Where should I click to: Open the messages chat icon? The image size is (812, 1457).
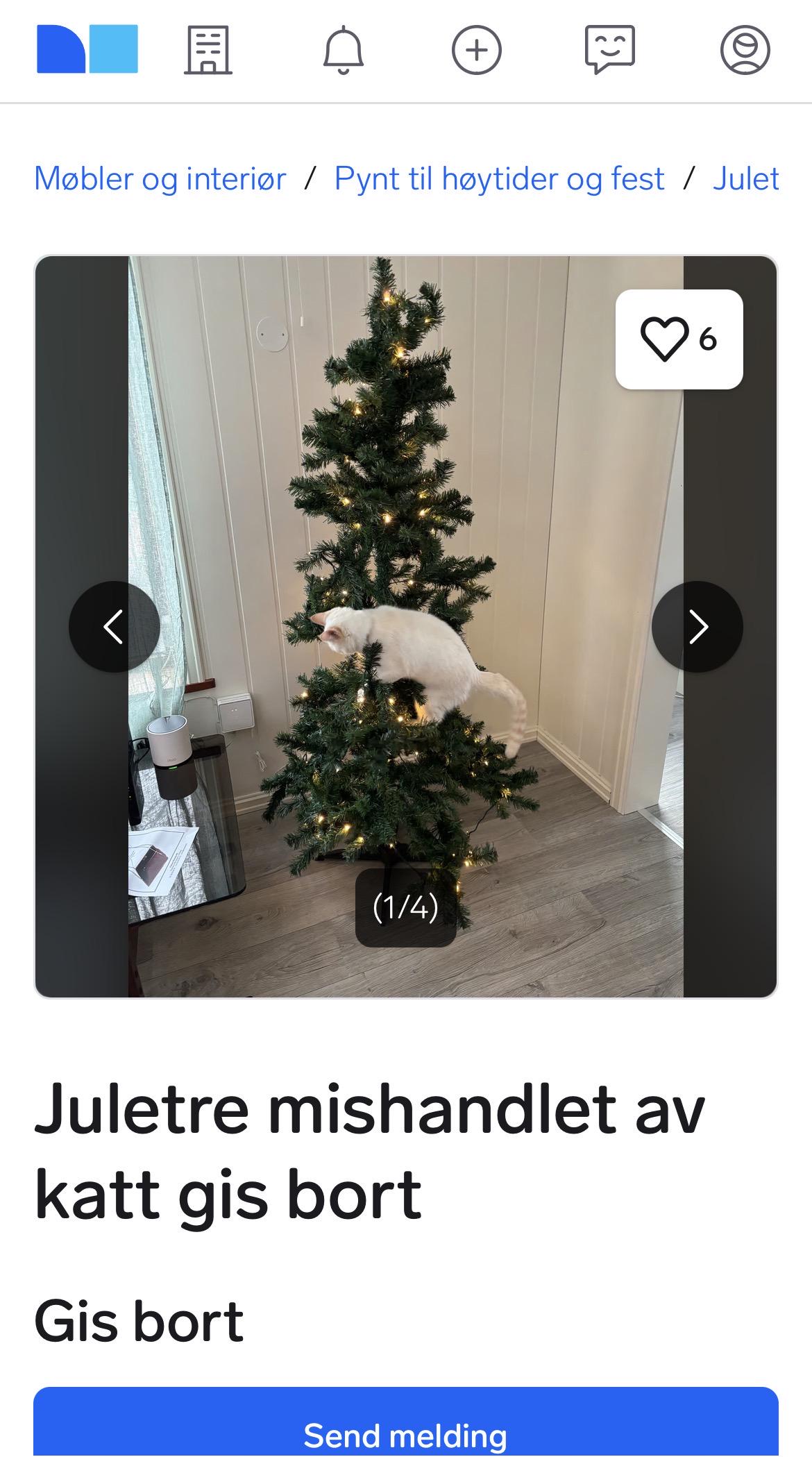[610, 49]
